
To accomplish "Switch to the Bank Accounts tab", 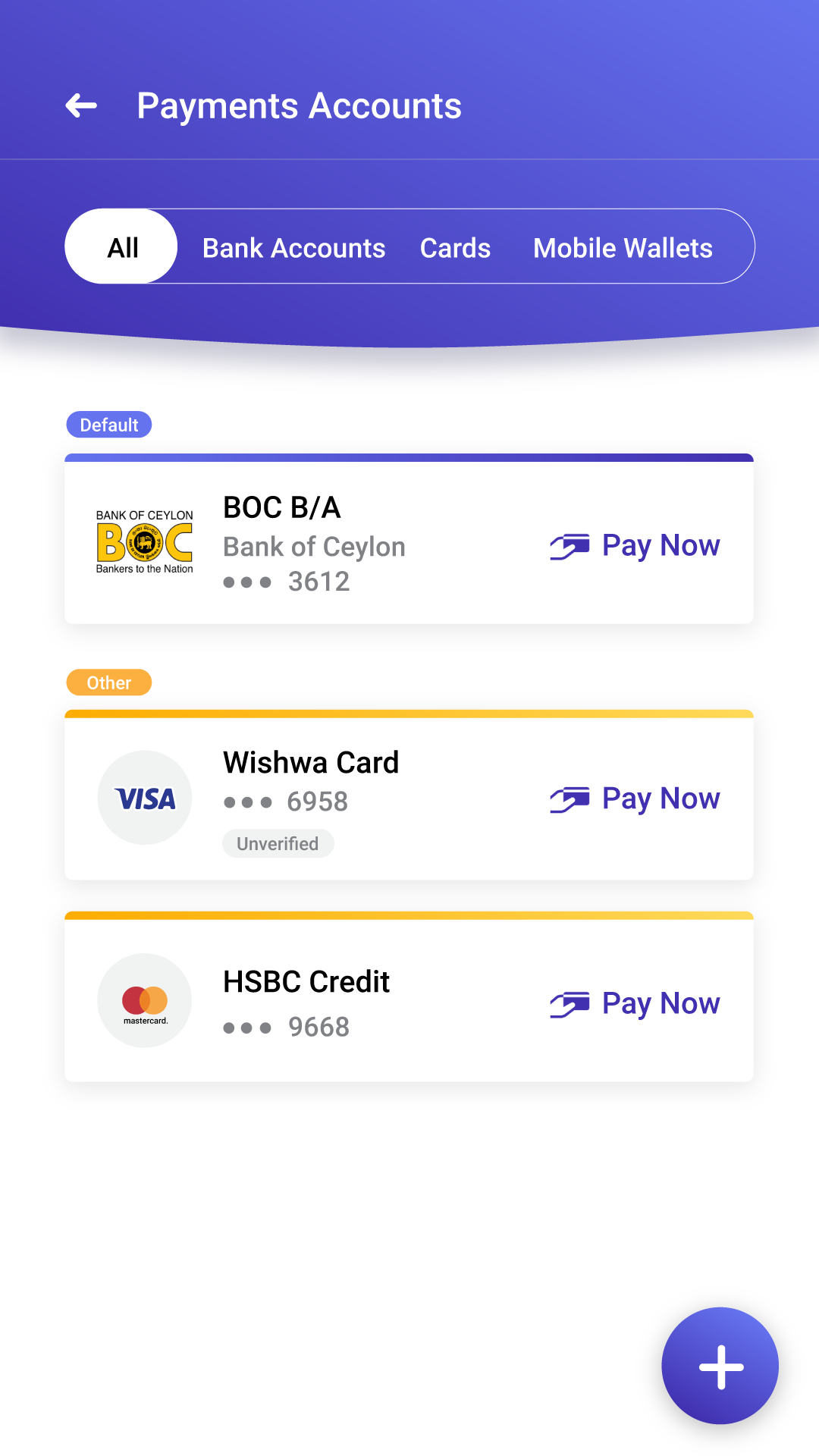I will 293,248.
